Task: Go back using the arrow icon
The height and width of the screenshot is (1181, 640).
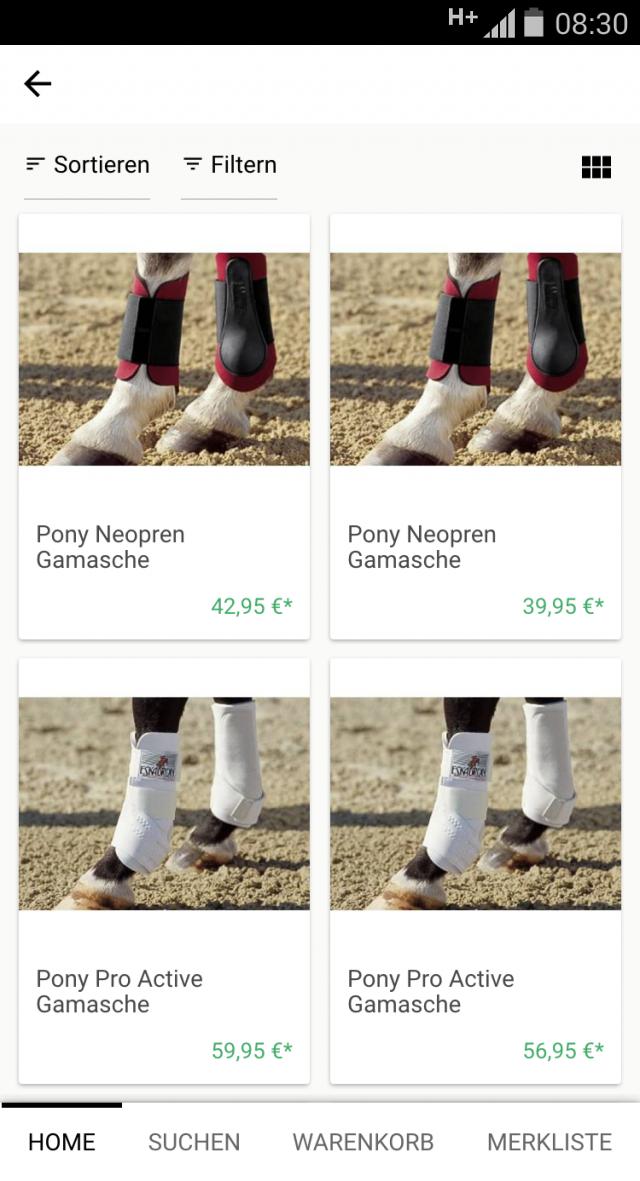Action: coord(37,84)
